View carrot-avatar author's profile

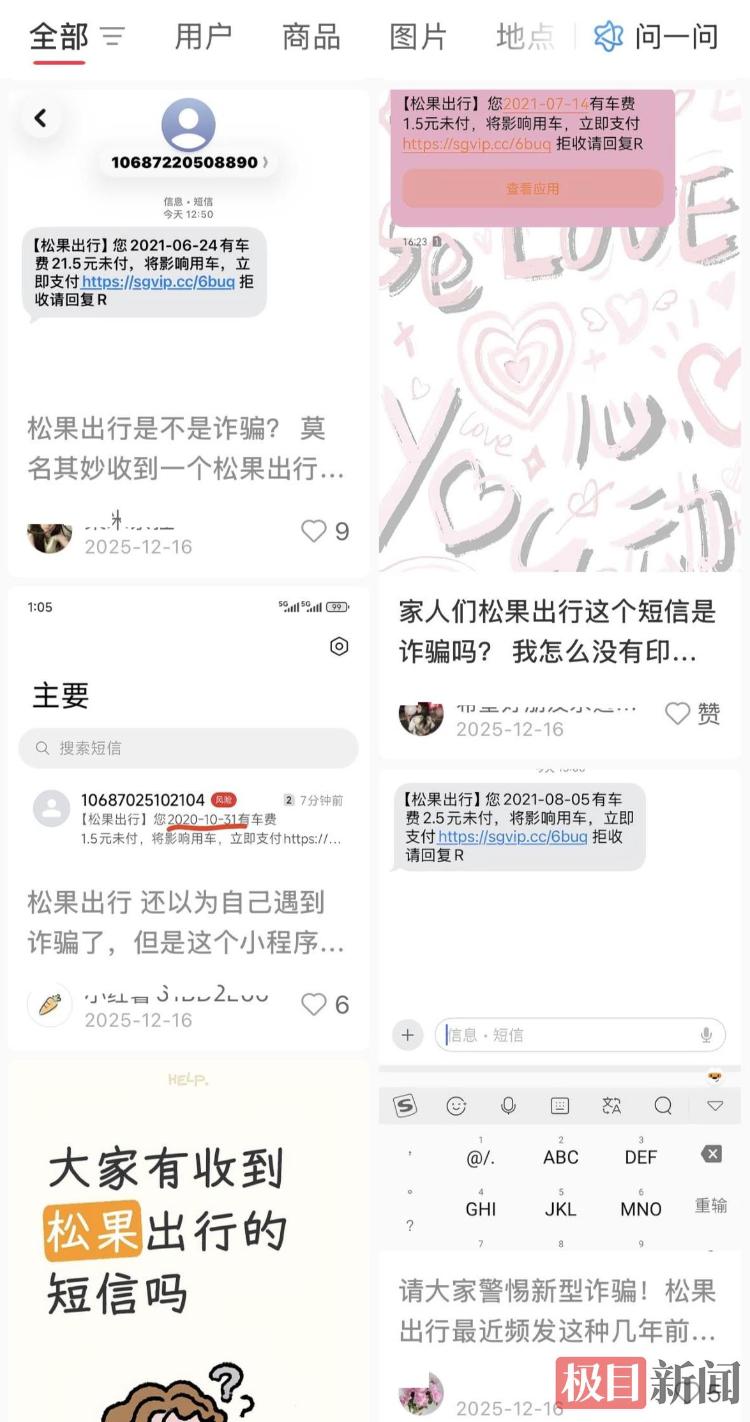point(49,1004)
